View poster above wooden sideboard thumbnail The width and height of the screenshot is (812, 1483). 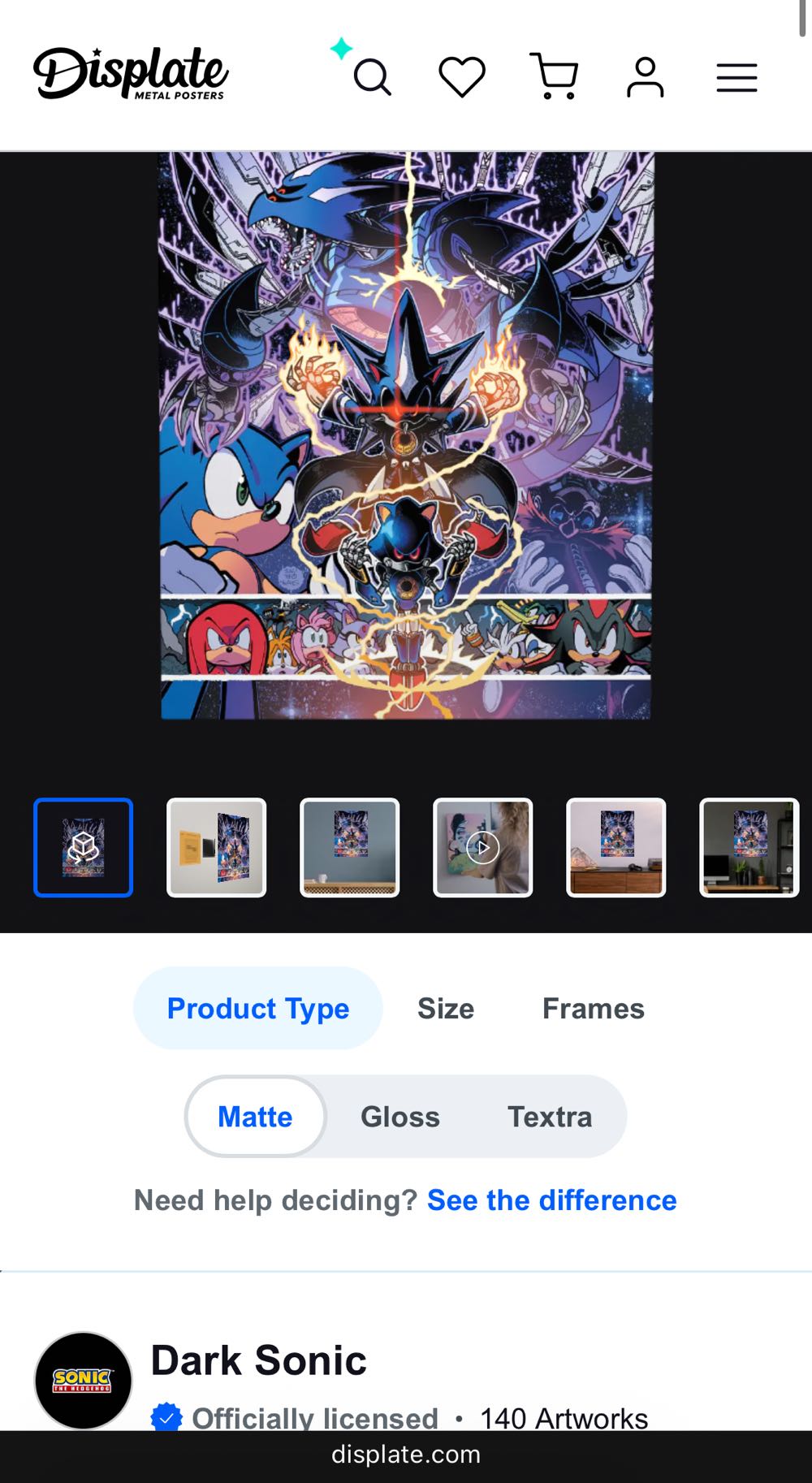[616, 847]
